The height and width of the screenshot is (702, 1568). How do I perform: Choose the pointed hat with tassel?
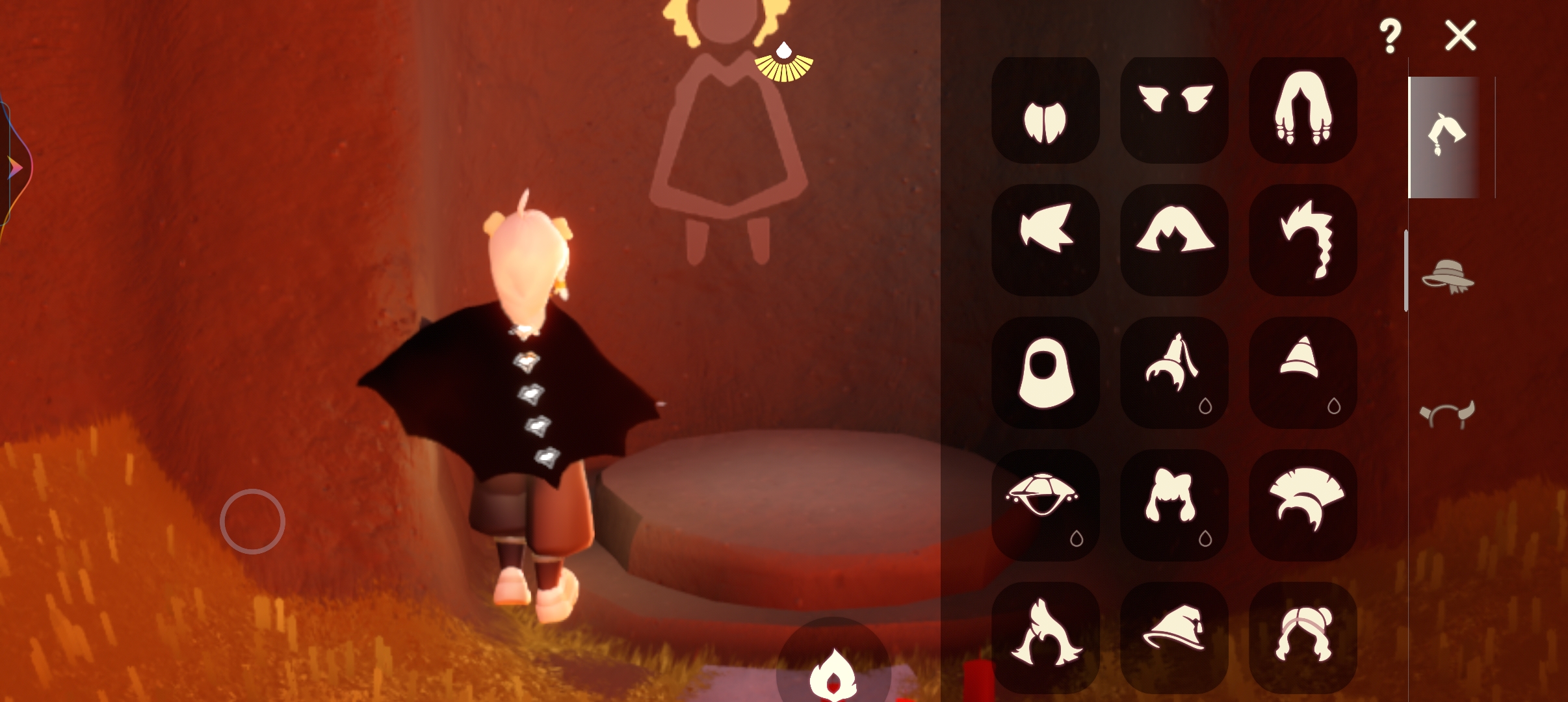coord(1174,372)
